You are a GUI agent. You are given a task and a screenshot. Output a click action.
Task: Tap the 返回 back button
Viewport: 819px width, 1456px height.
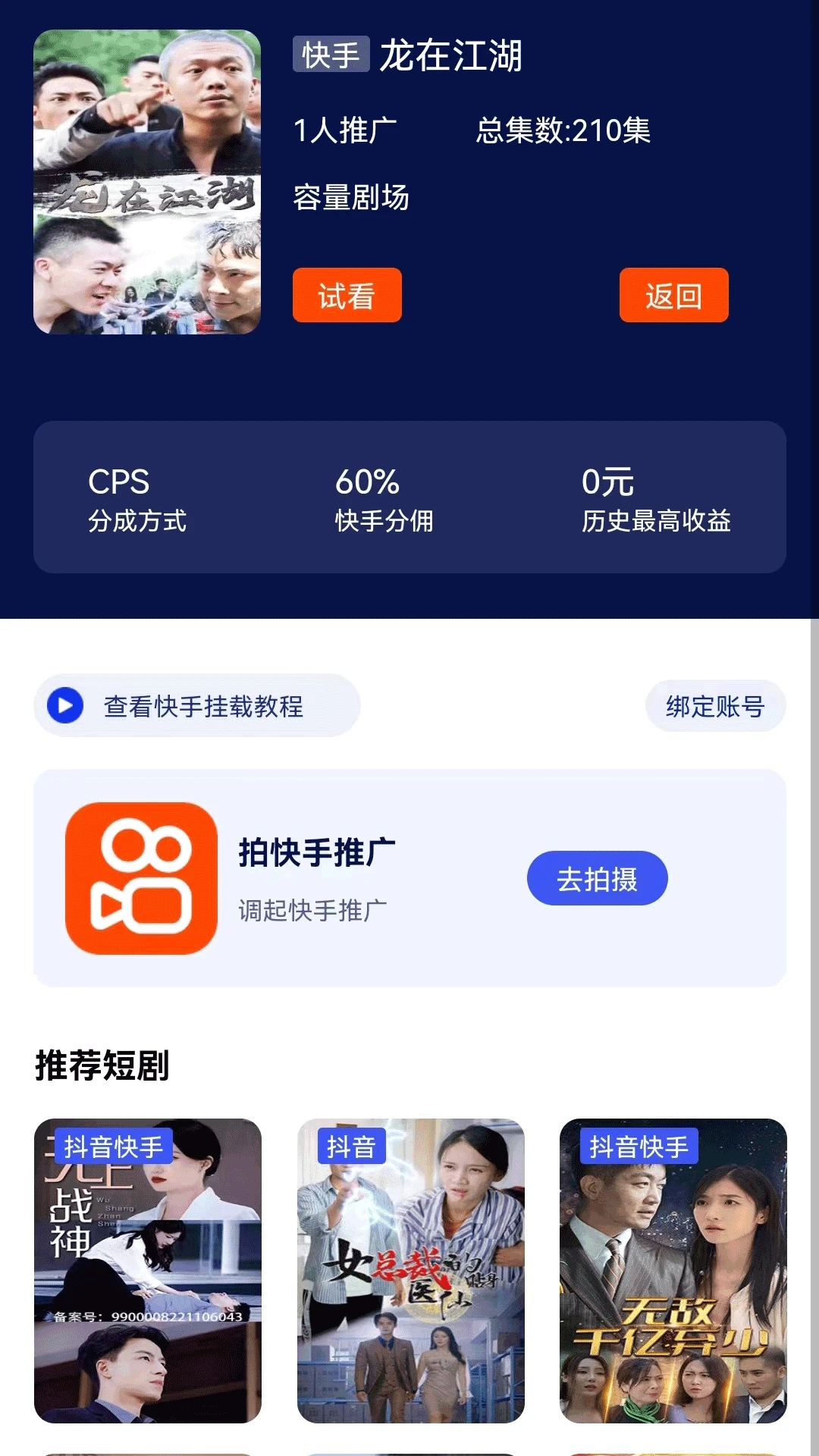(x=673, y=295)
